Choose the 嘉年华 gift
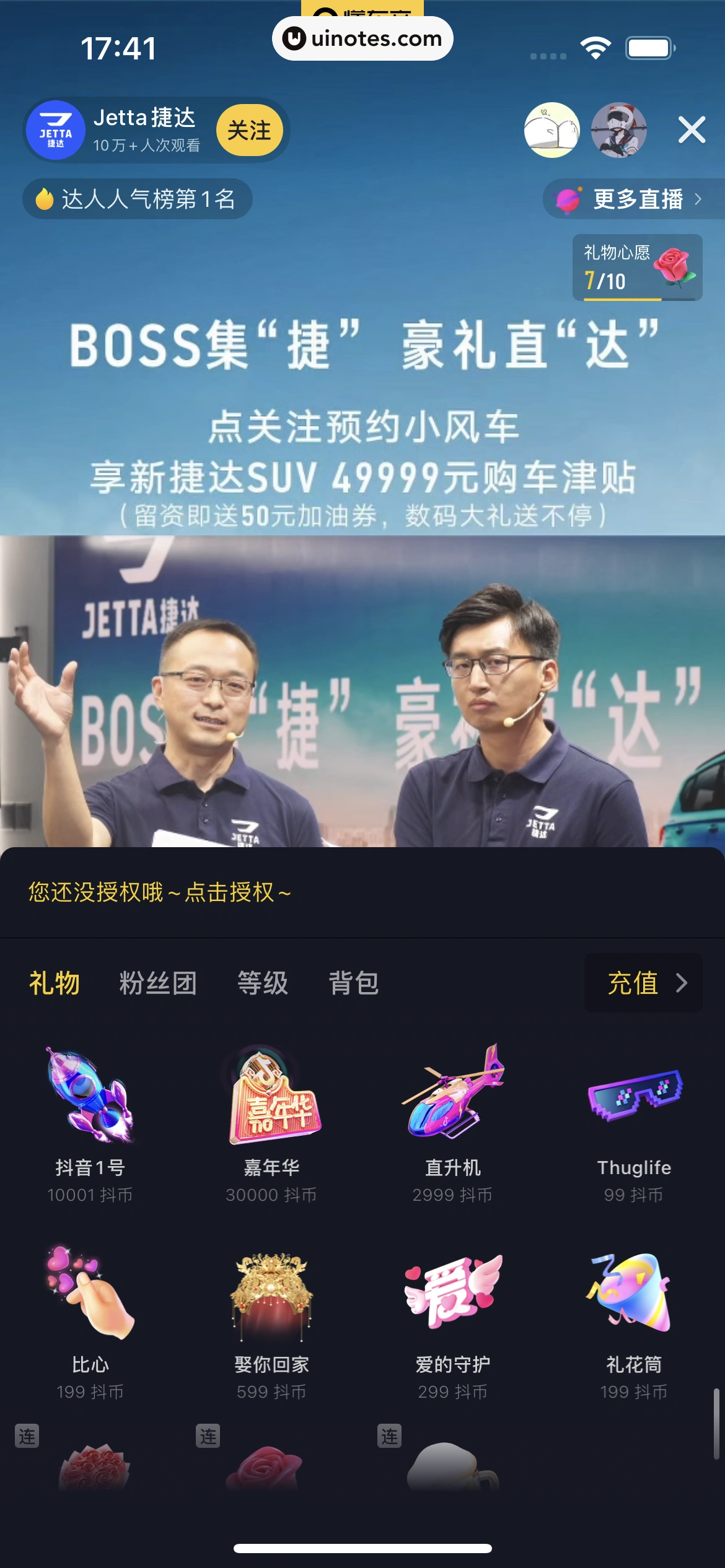This screenshot has height=1568, width=725. [x=271, y=1121]
